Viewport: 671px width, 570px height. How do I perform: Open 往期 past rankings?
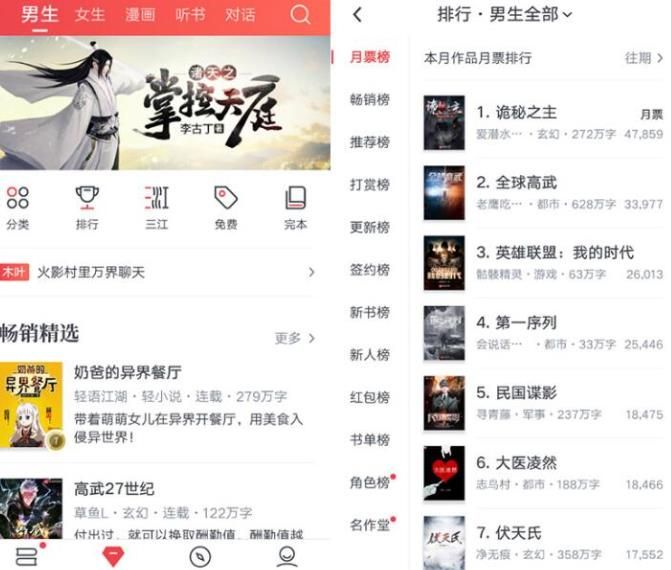click(644, 58)
